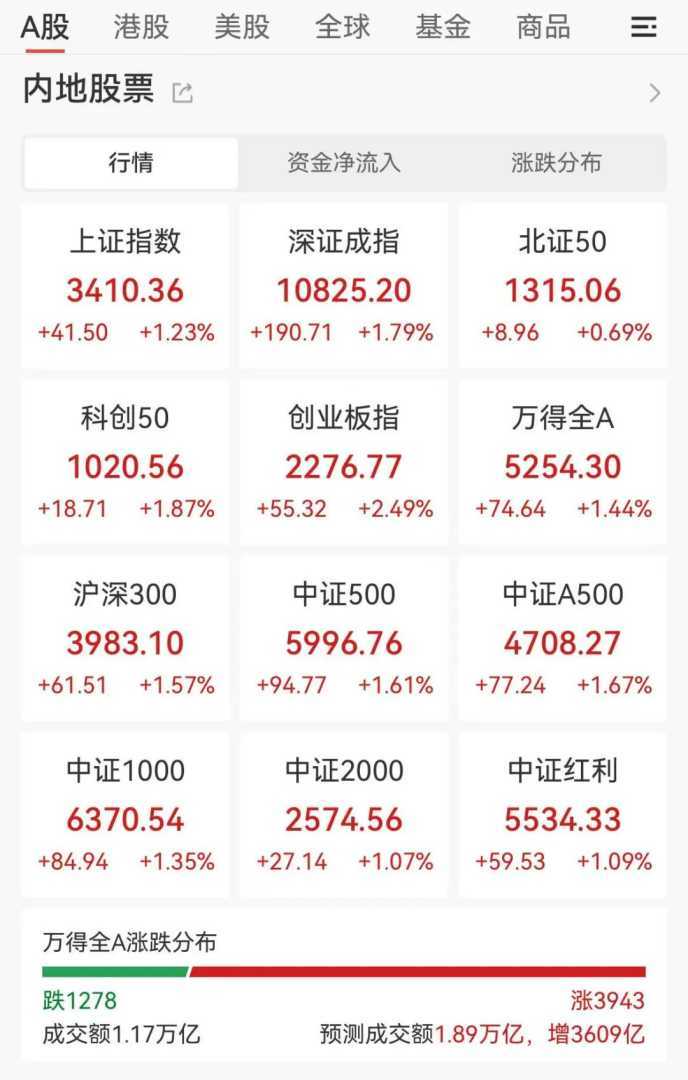Open the 中证A500 index card
Viewport: 688px width, 1080px height.
point(563,639)
